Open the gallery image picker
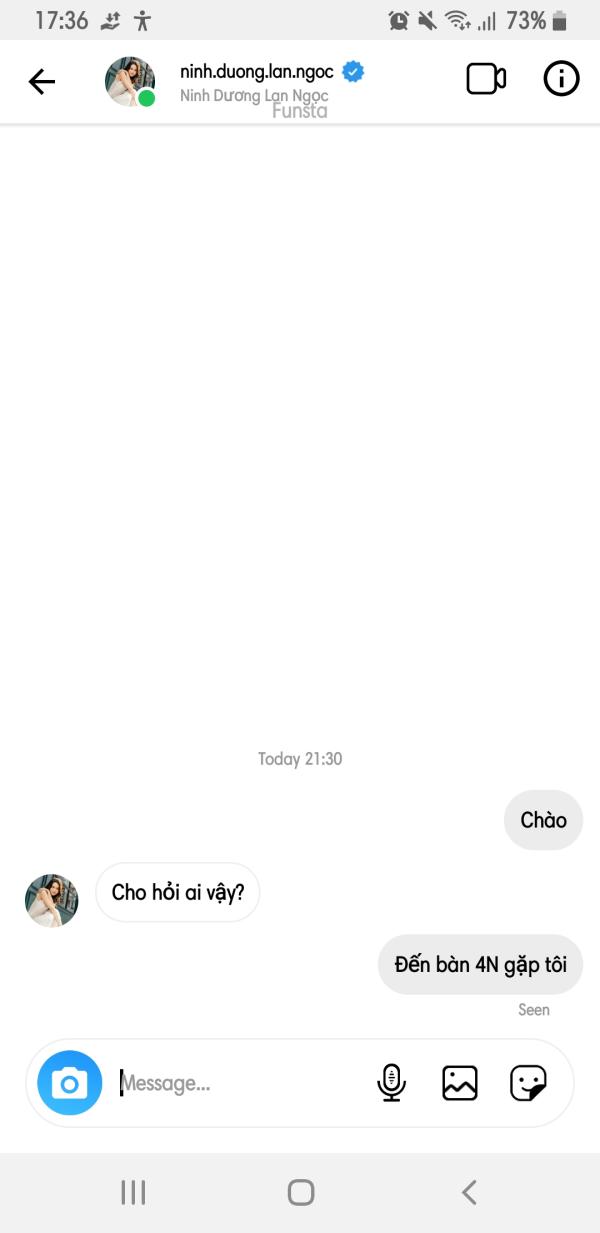The width and height of the screenshot is (600, 1233). pos(460,1083)
